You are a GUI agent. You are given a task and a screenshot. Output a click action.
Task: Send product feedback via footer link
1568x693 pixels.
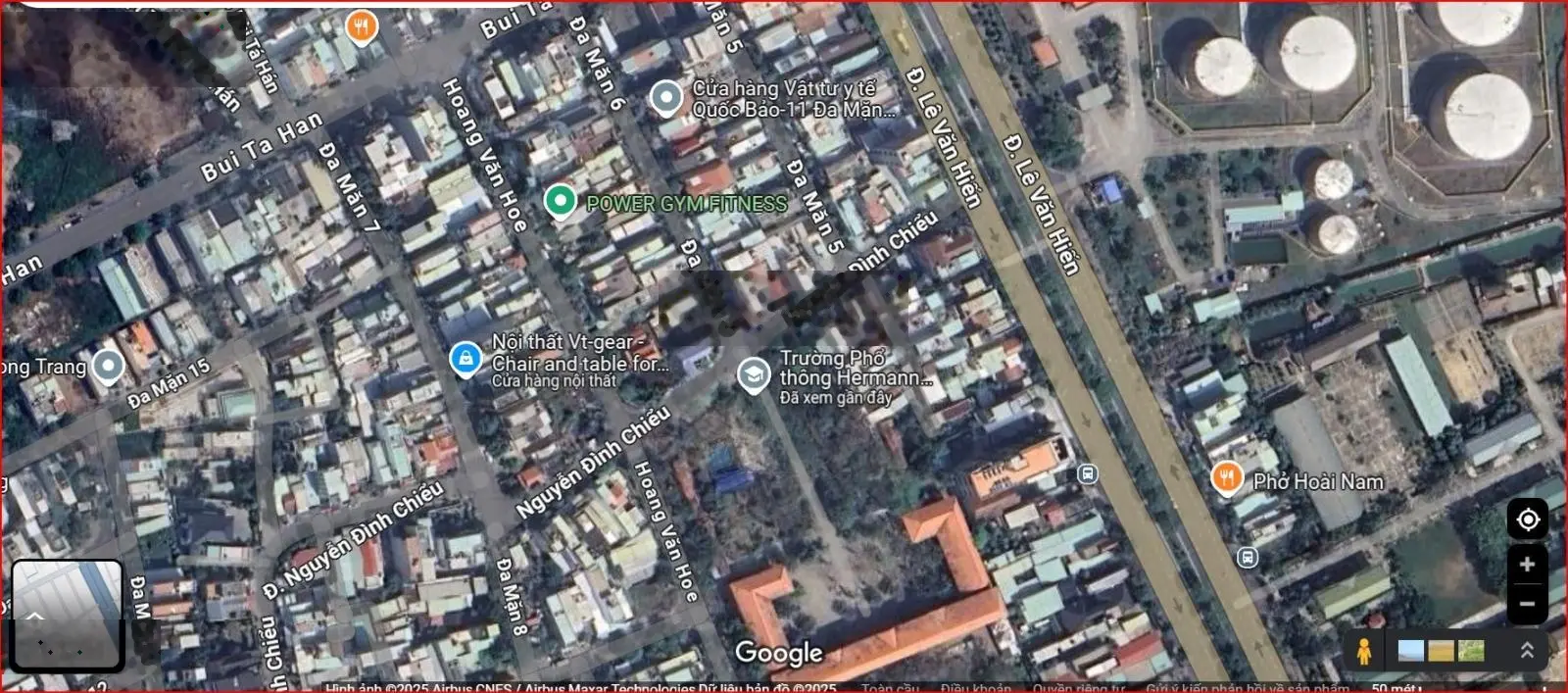pos(1247,687)
